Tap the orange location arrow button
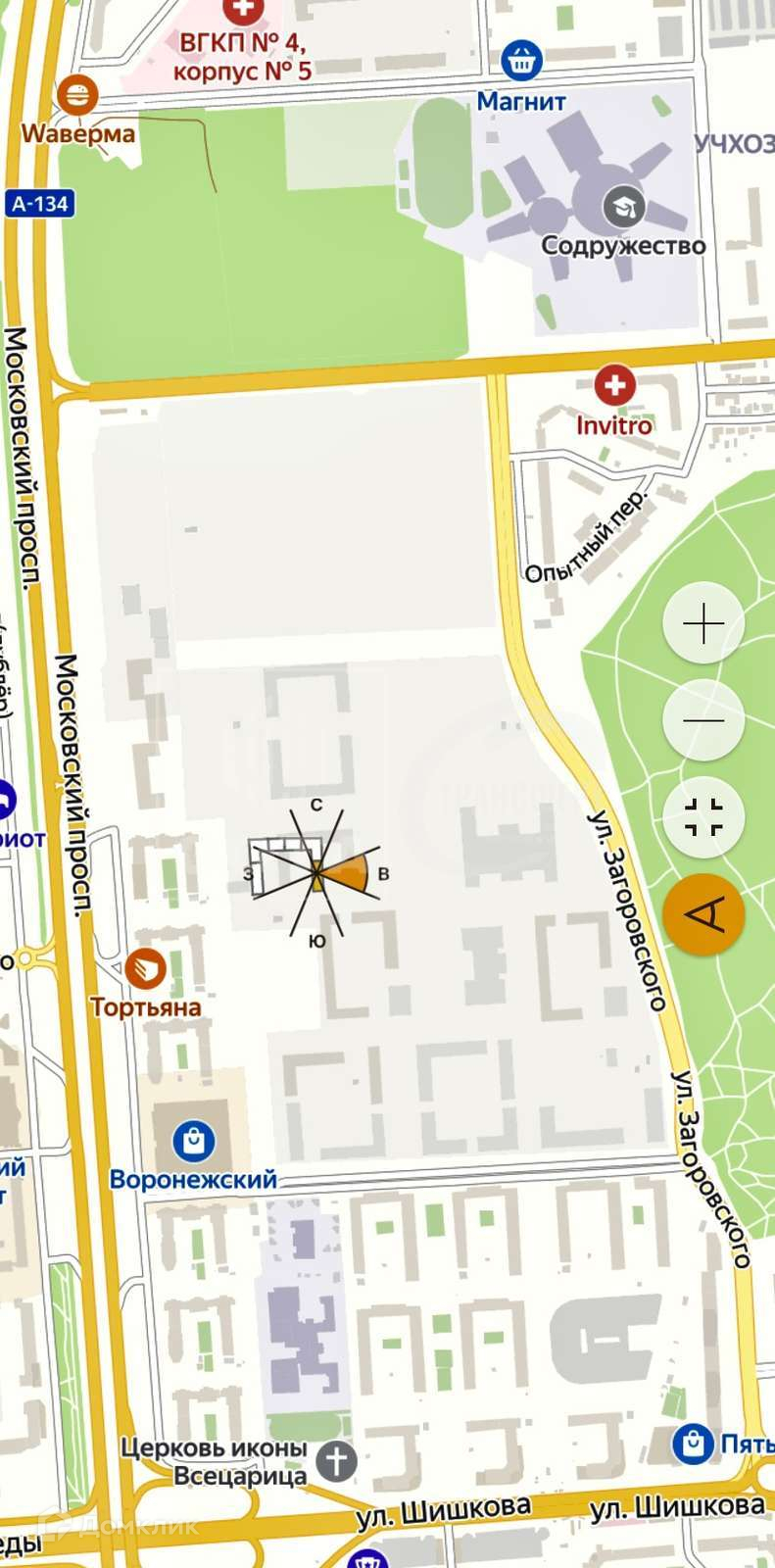The width and height of the screenshot is (775, 1568). point(703,914)
